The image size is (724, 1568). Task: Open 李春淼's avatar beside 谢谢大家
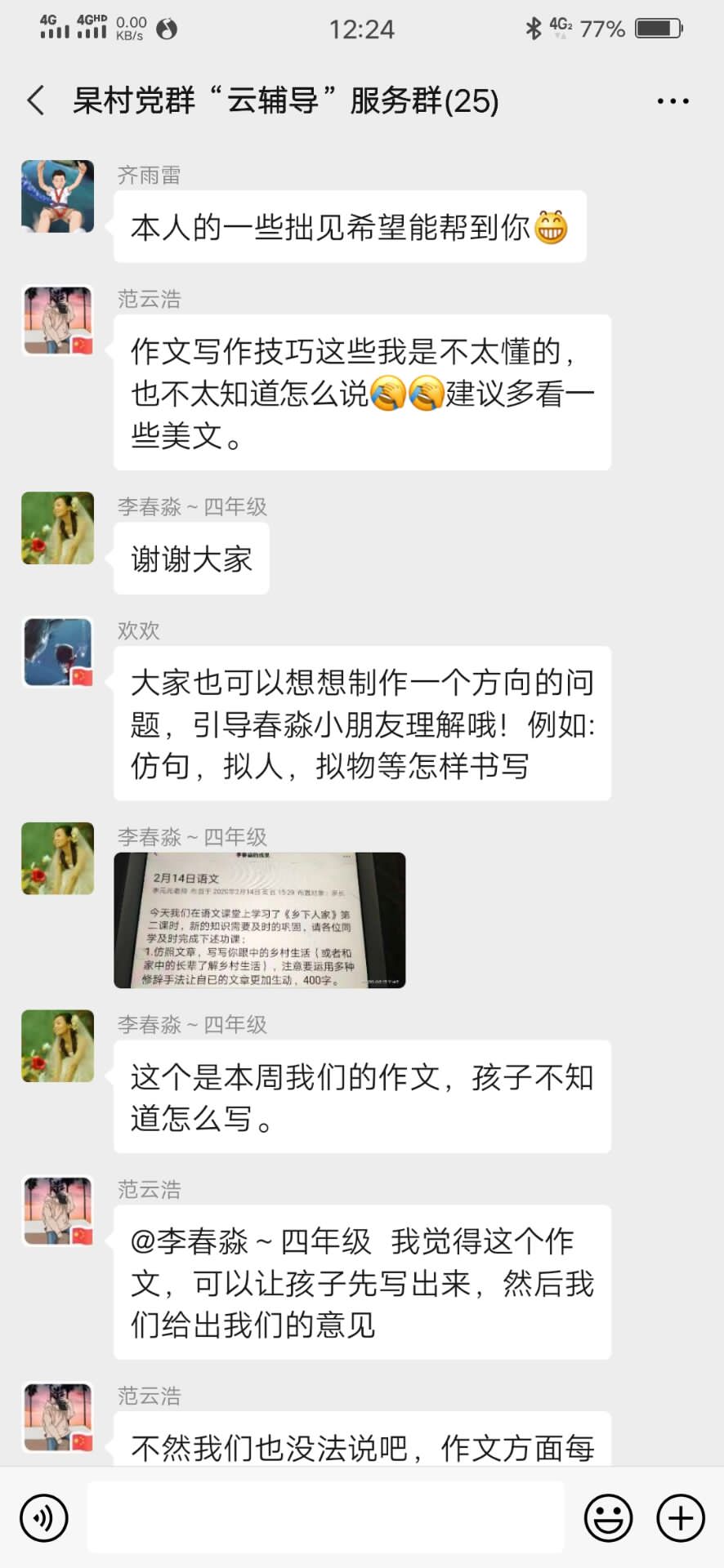[x=57, y=528]
